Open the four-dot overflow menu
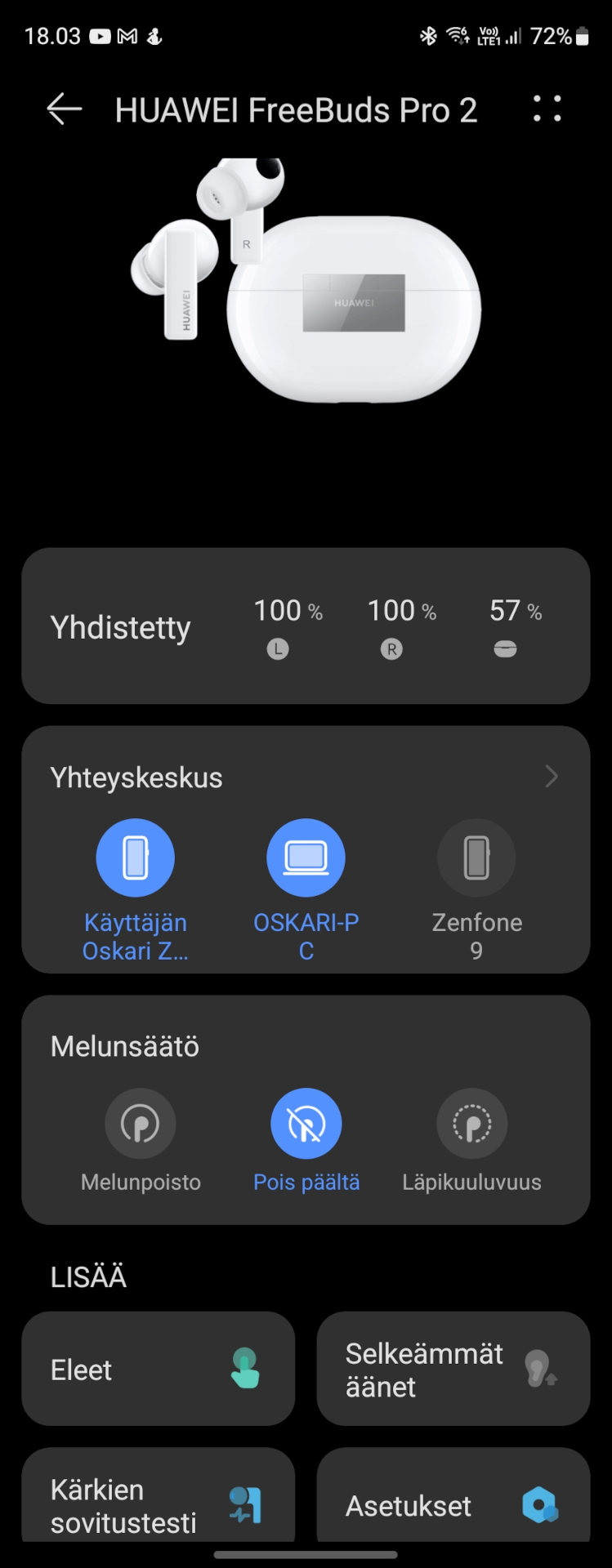The image size is (612, 1568). [x=547, y=109]
